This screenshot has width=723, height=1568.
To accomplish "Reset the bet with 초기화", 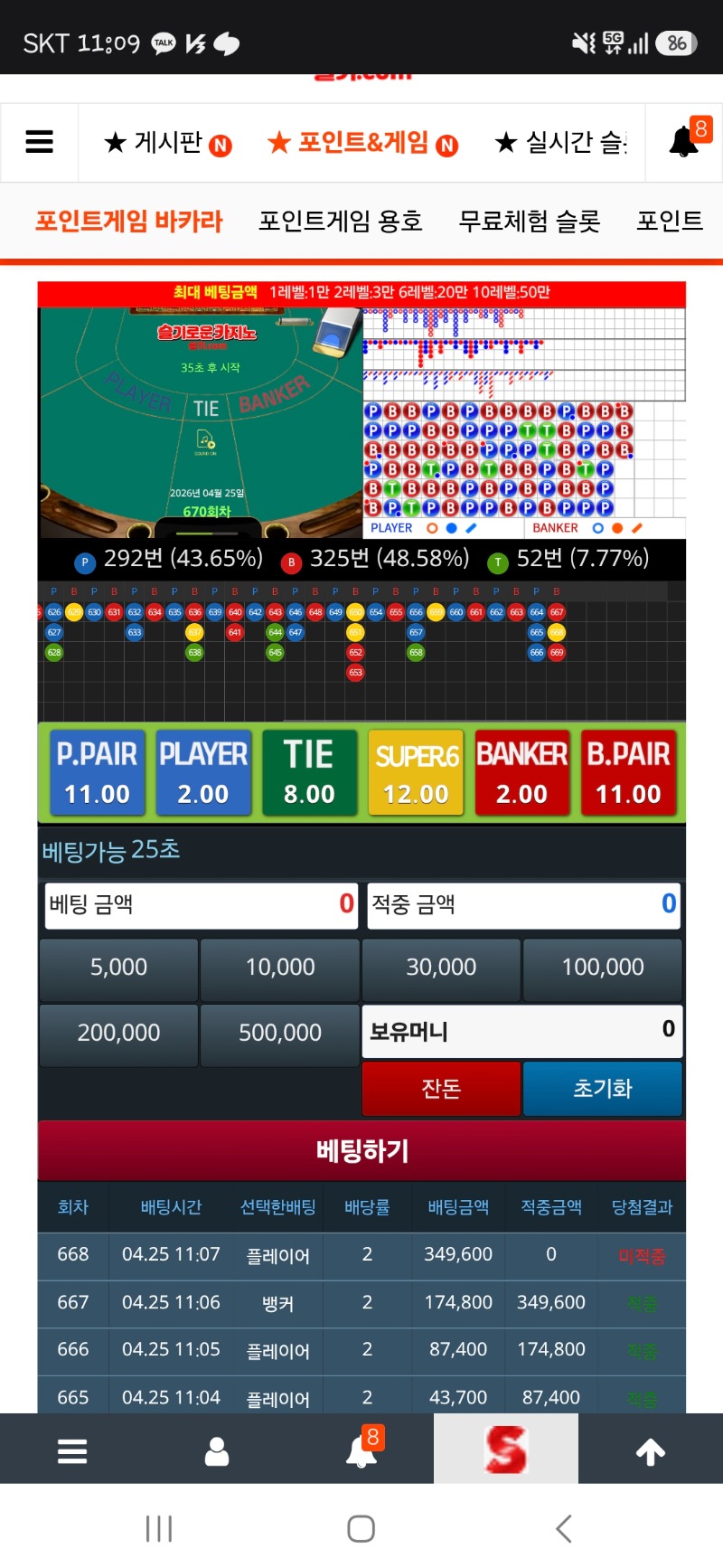I will 603,1089.
